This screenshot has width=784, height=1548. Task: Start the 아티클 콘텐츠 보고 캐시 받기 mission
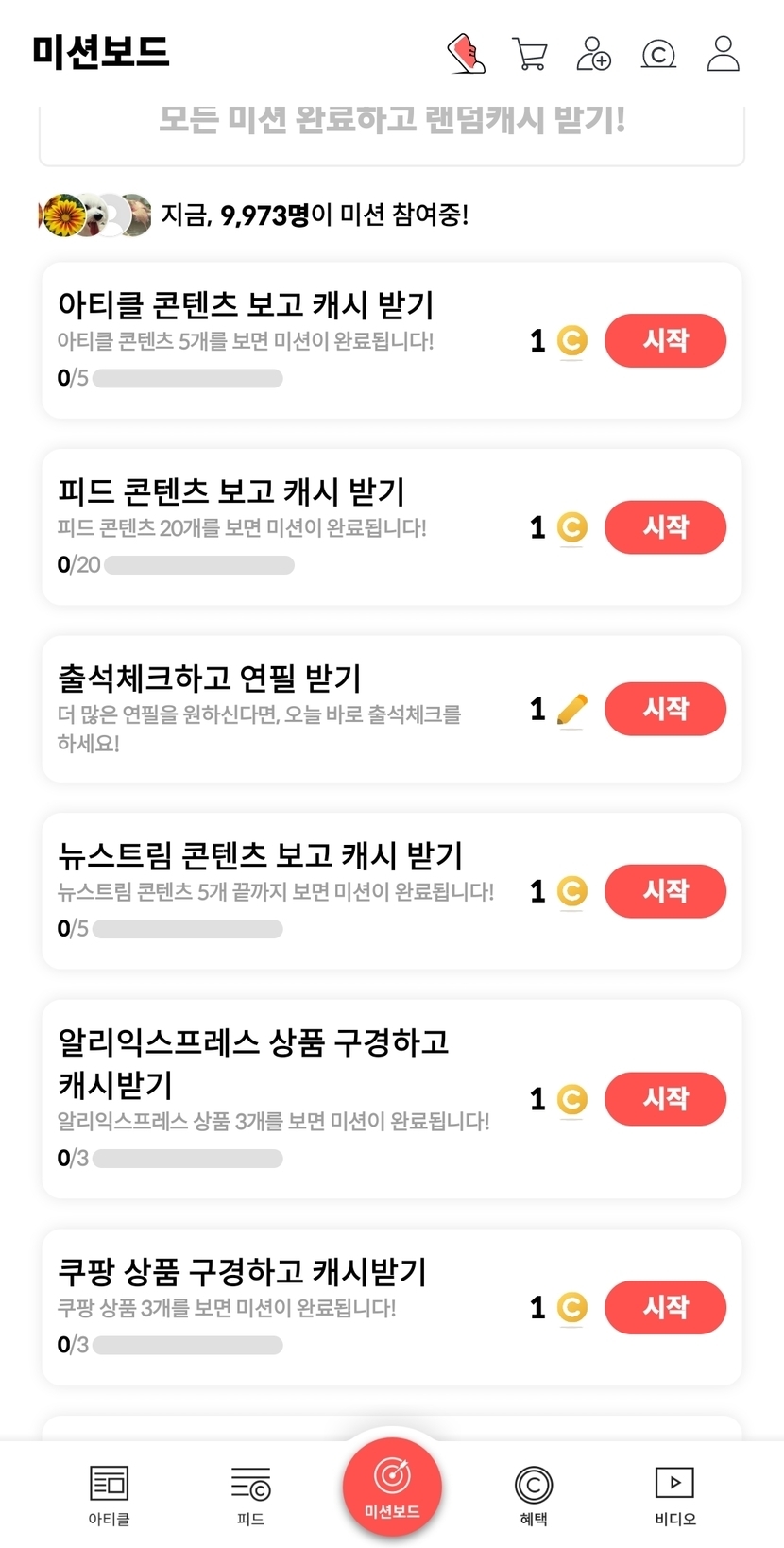[x=665, y=340]
